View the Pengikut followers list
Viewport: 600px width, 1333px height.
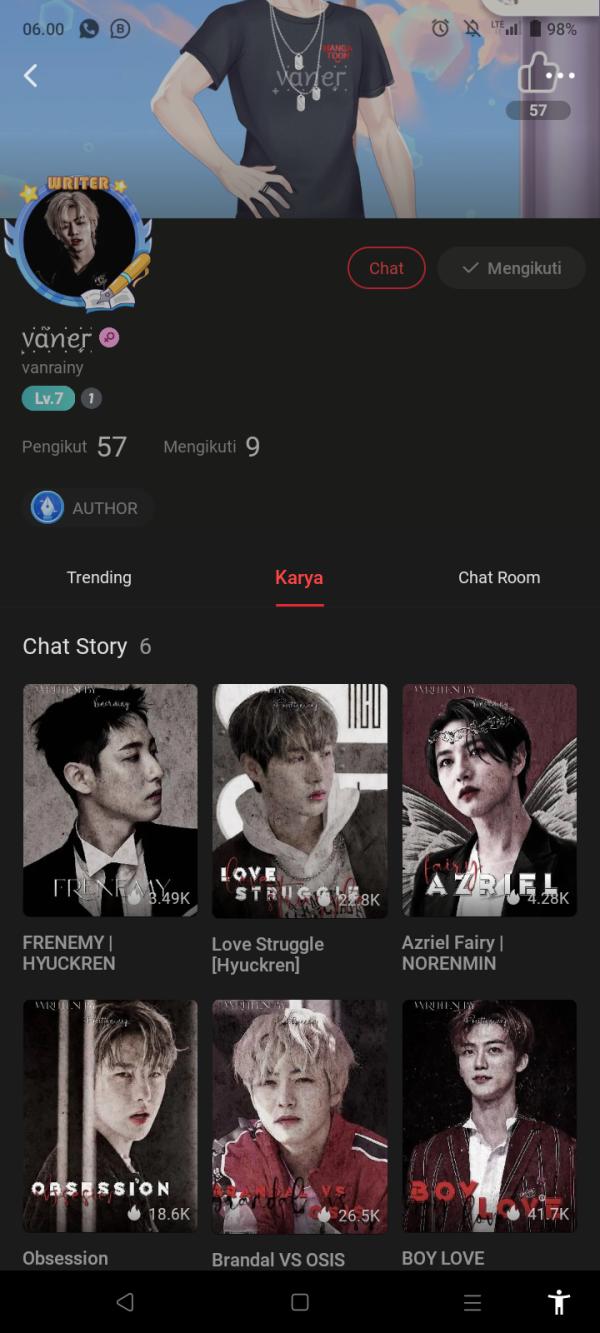75,446
